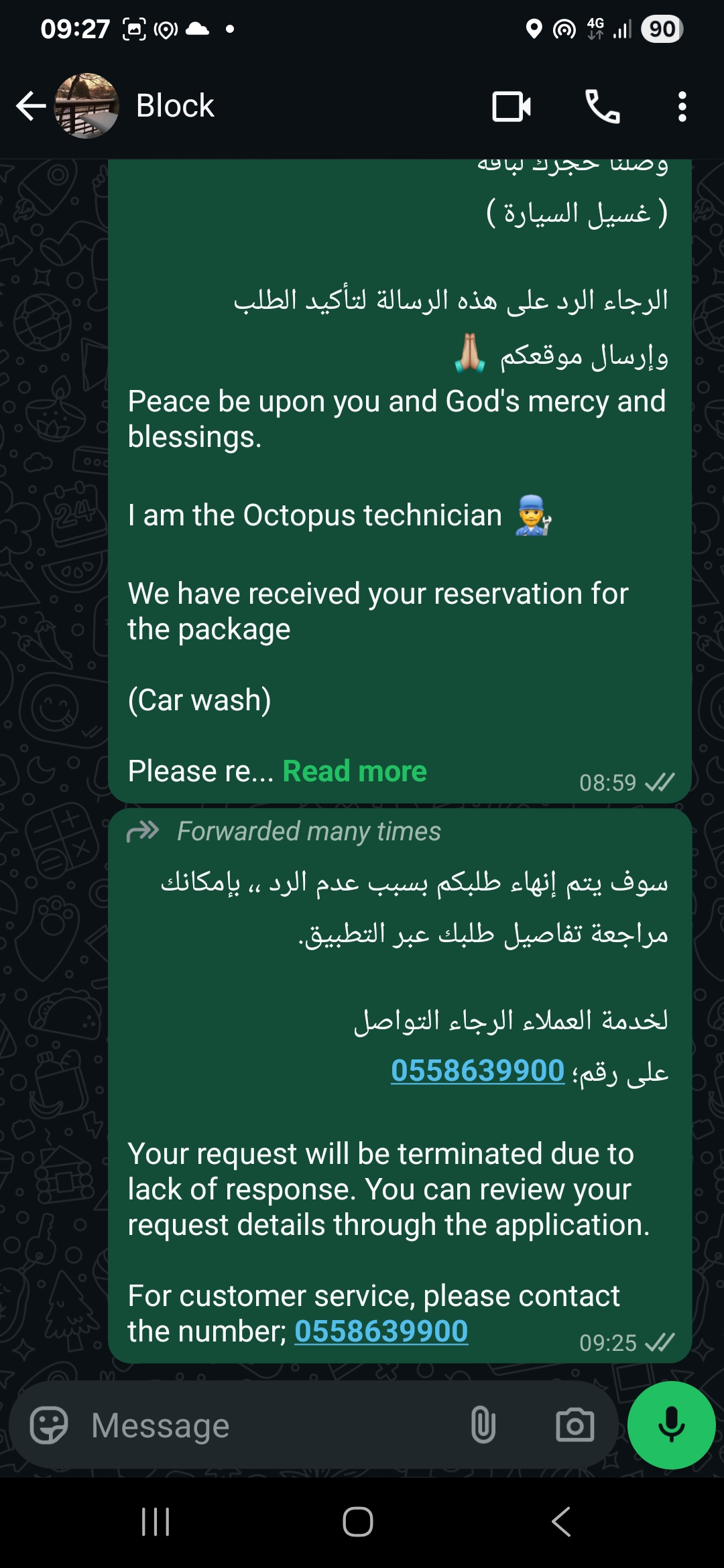Open contact info for Block

[x=176, y=106]
